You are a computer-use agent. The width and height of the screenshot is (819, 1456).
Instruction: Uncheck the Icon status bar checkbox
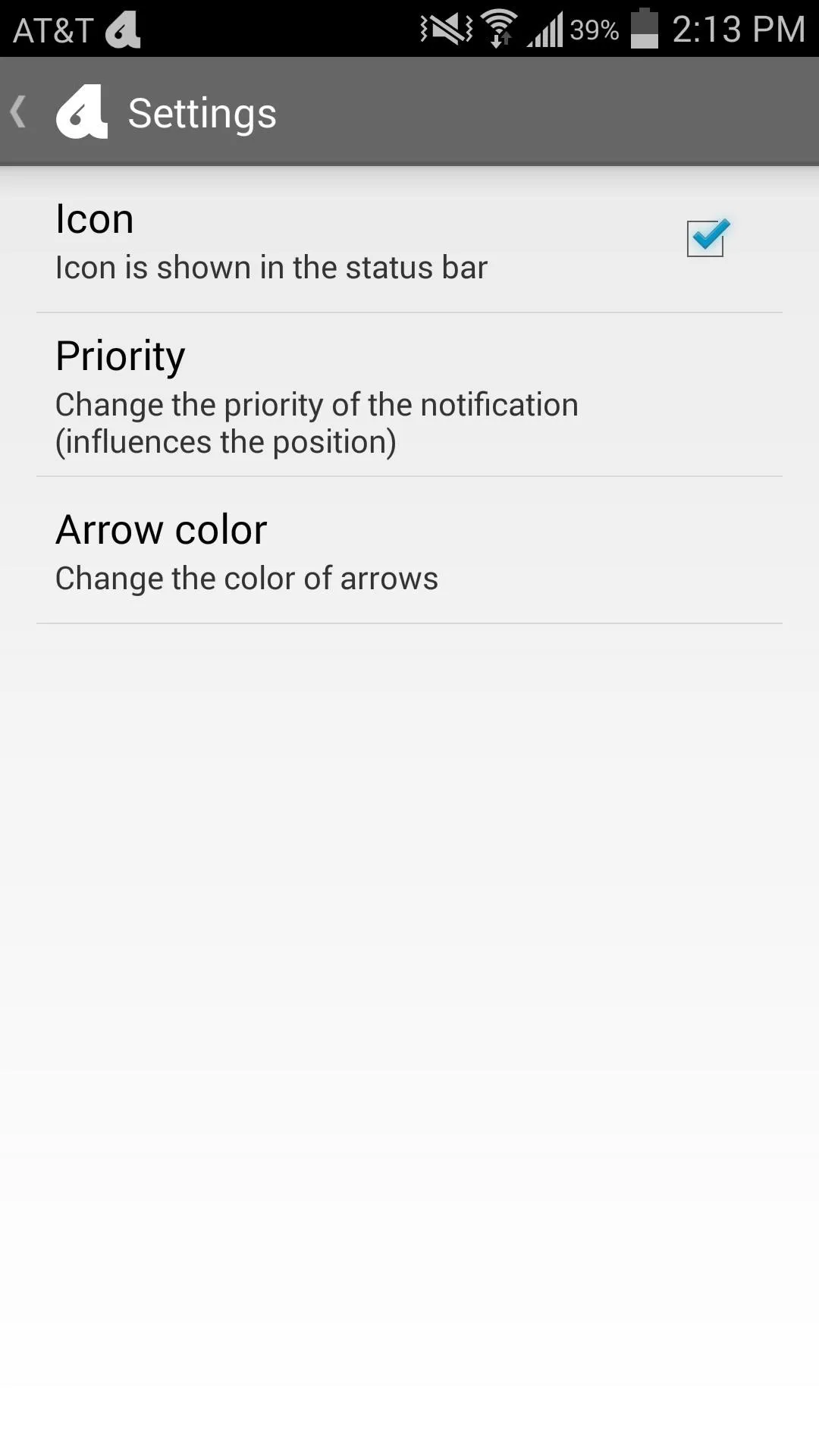(707, 238)
